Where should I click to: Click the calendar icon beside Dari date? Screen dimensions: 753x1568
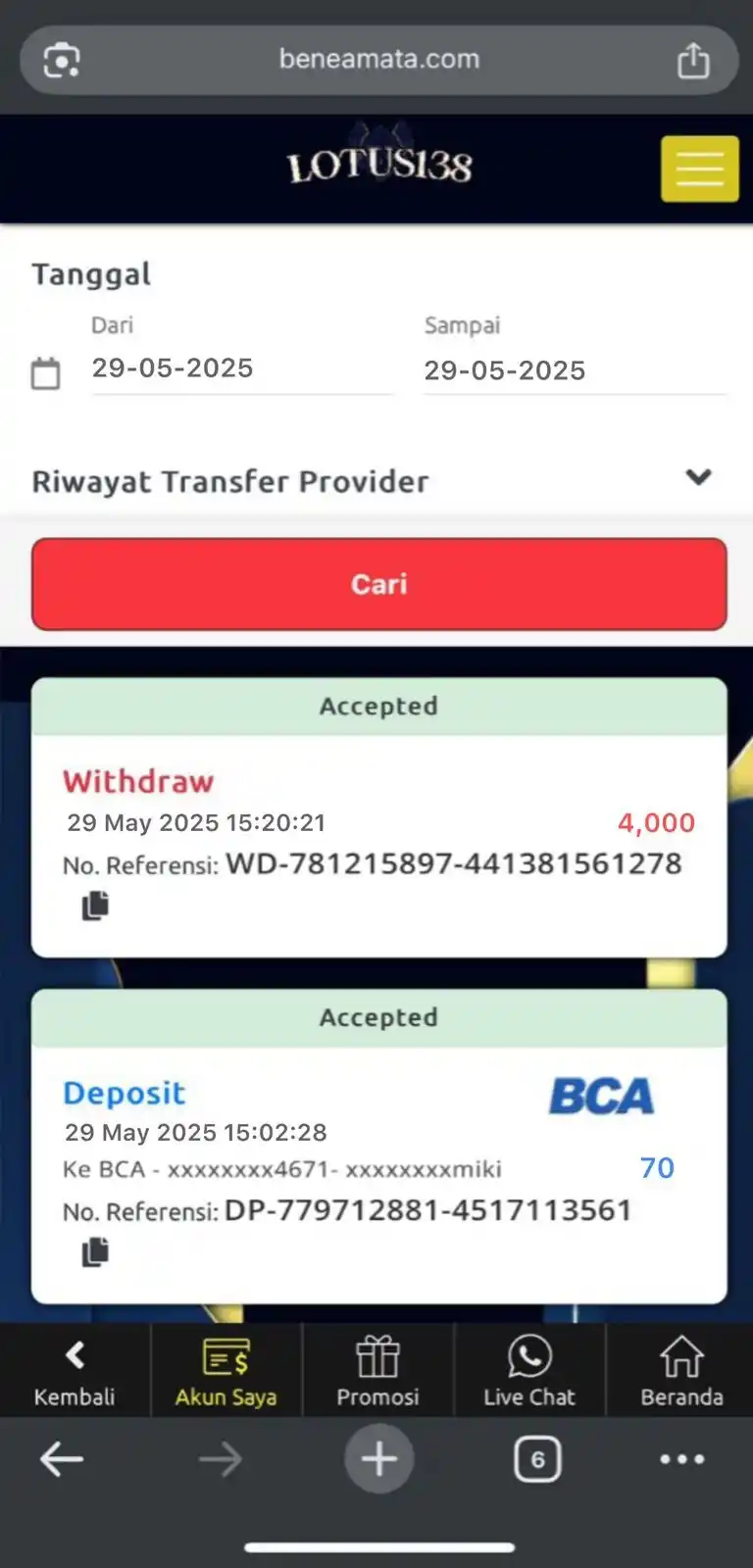45,371
